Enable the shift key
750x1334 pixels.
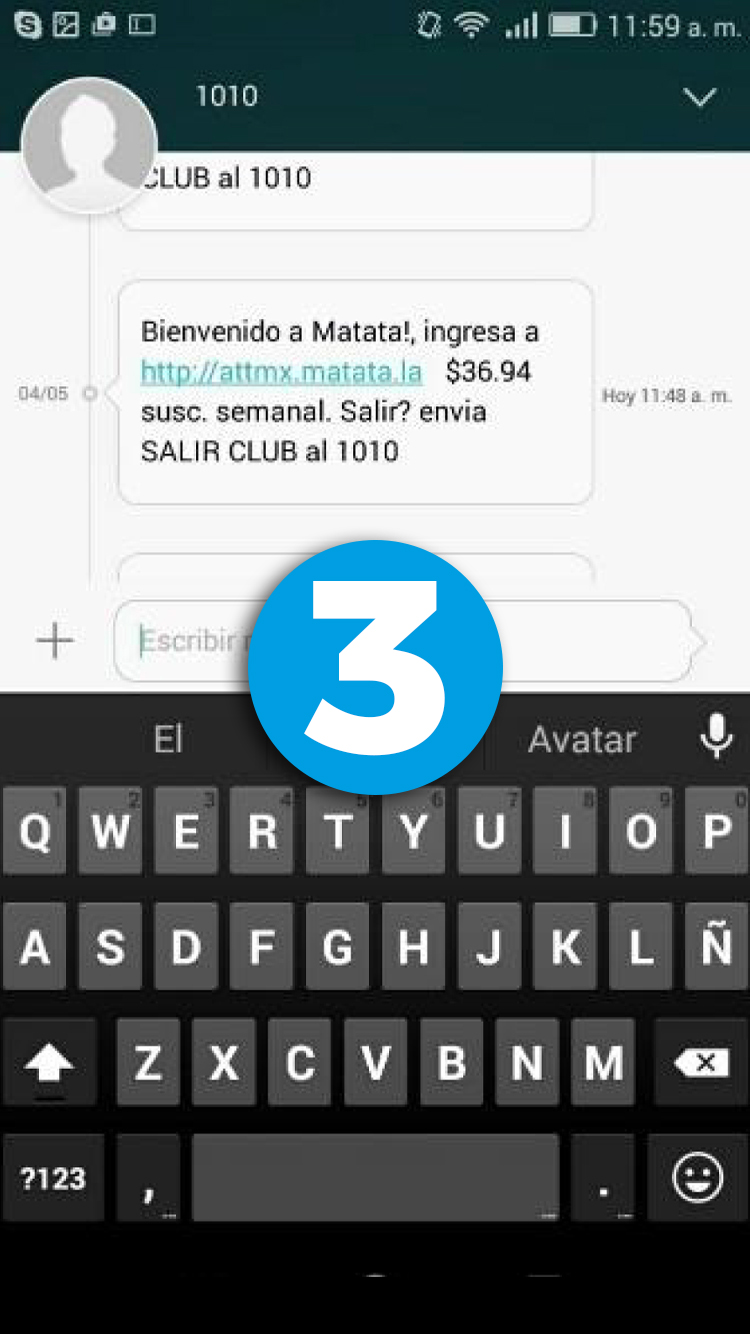point(48,1063)
